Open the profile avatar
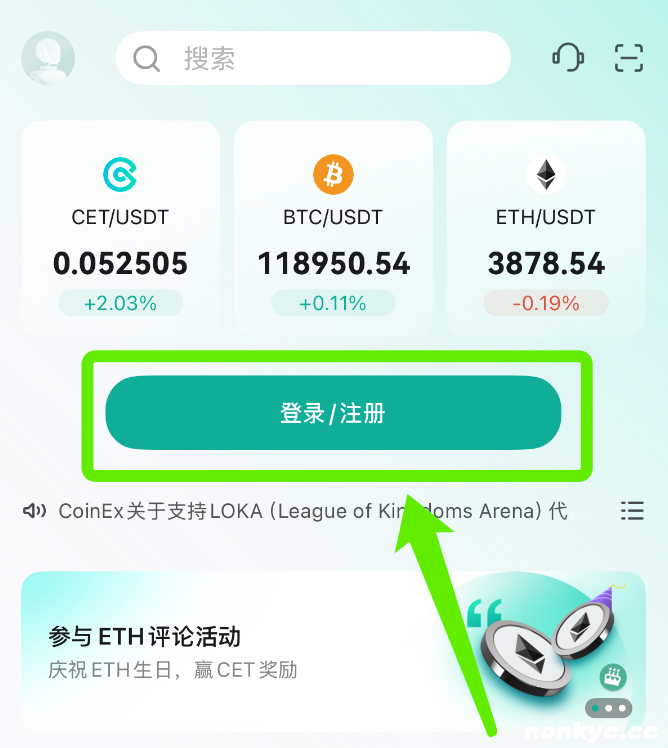Screen dimensions: 668x748 [48, 58]
